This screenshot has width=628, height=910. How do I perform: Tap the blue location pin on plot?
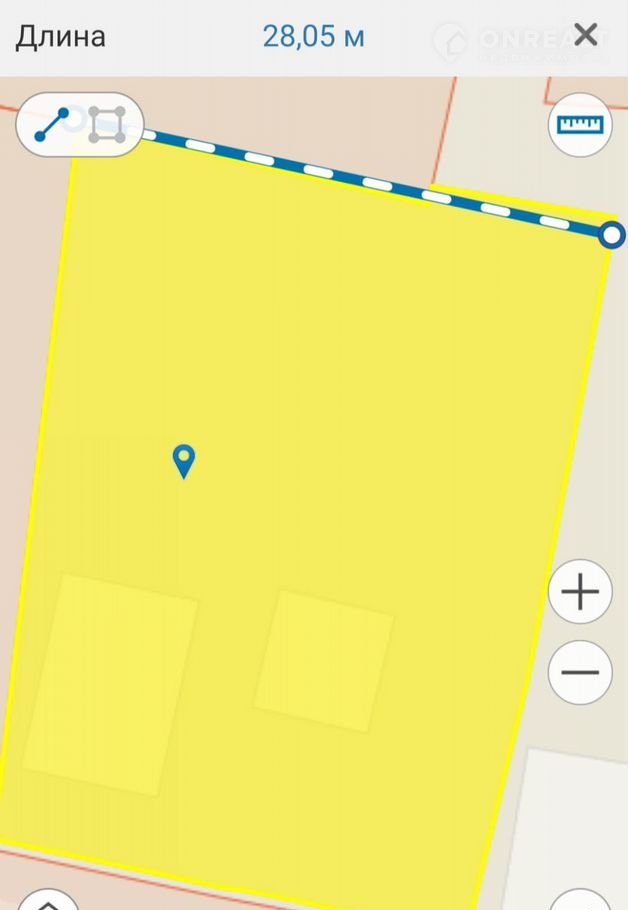184,461
